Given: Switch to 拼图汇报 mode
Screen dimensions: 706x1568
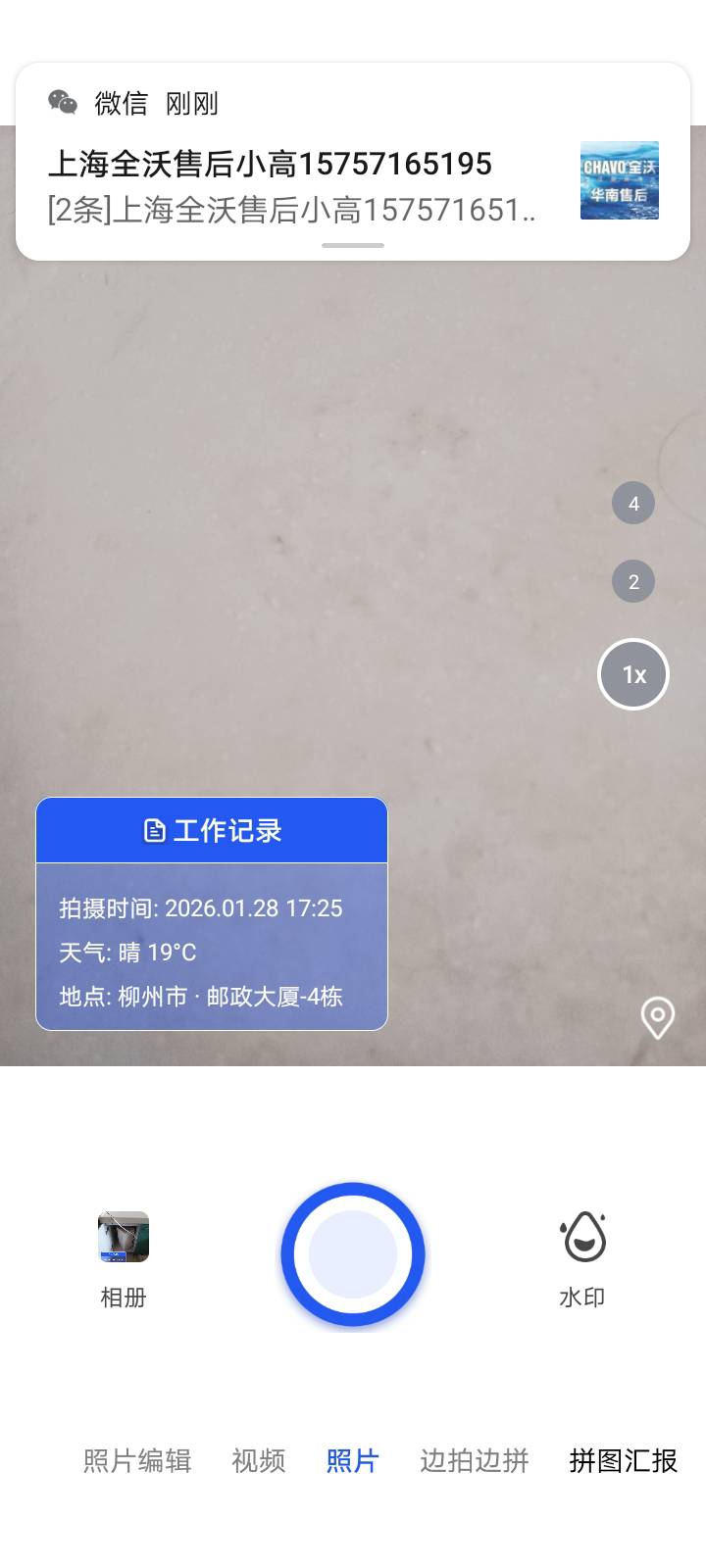Looking at the screenshot, I should click(624, 1461).
